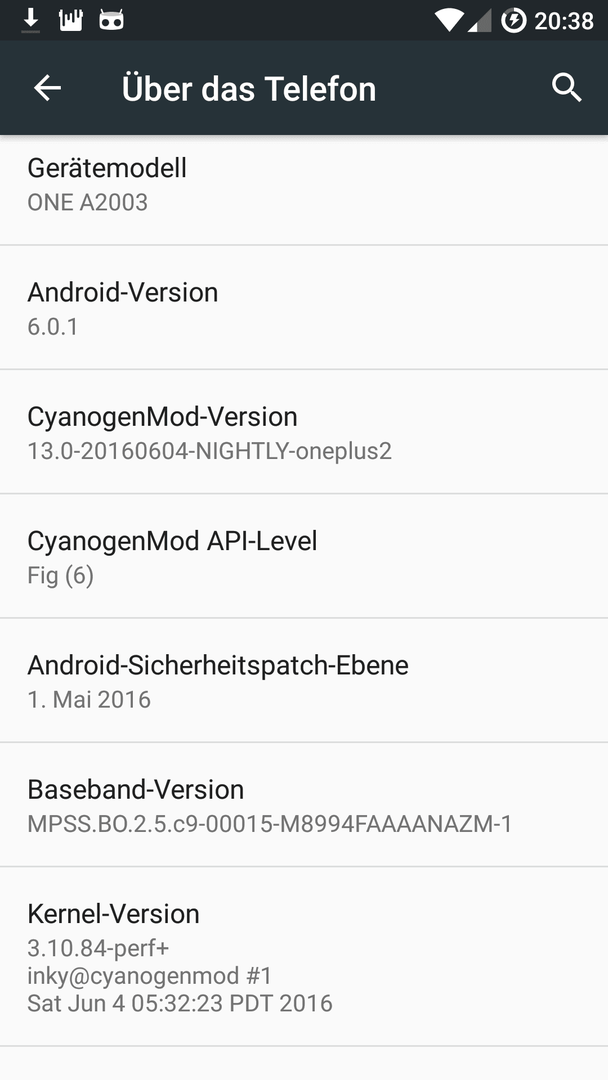Select the CyanogenMod-Version row
This screenshot has height=1080, width=608.
pos(304,432)
